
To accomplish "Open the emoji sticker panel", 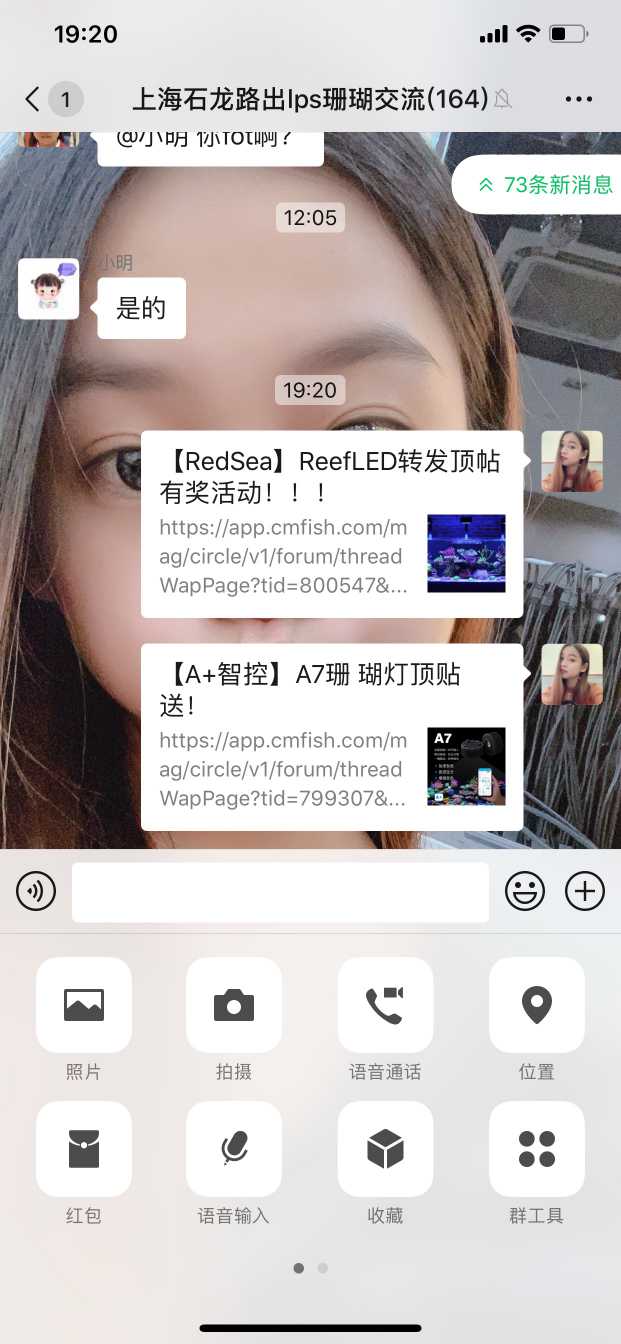I will pos(525,891).
